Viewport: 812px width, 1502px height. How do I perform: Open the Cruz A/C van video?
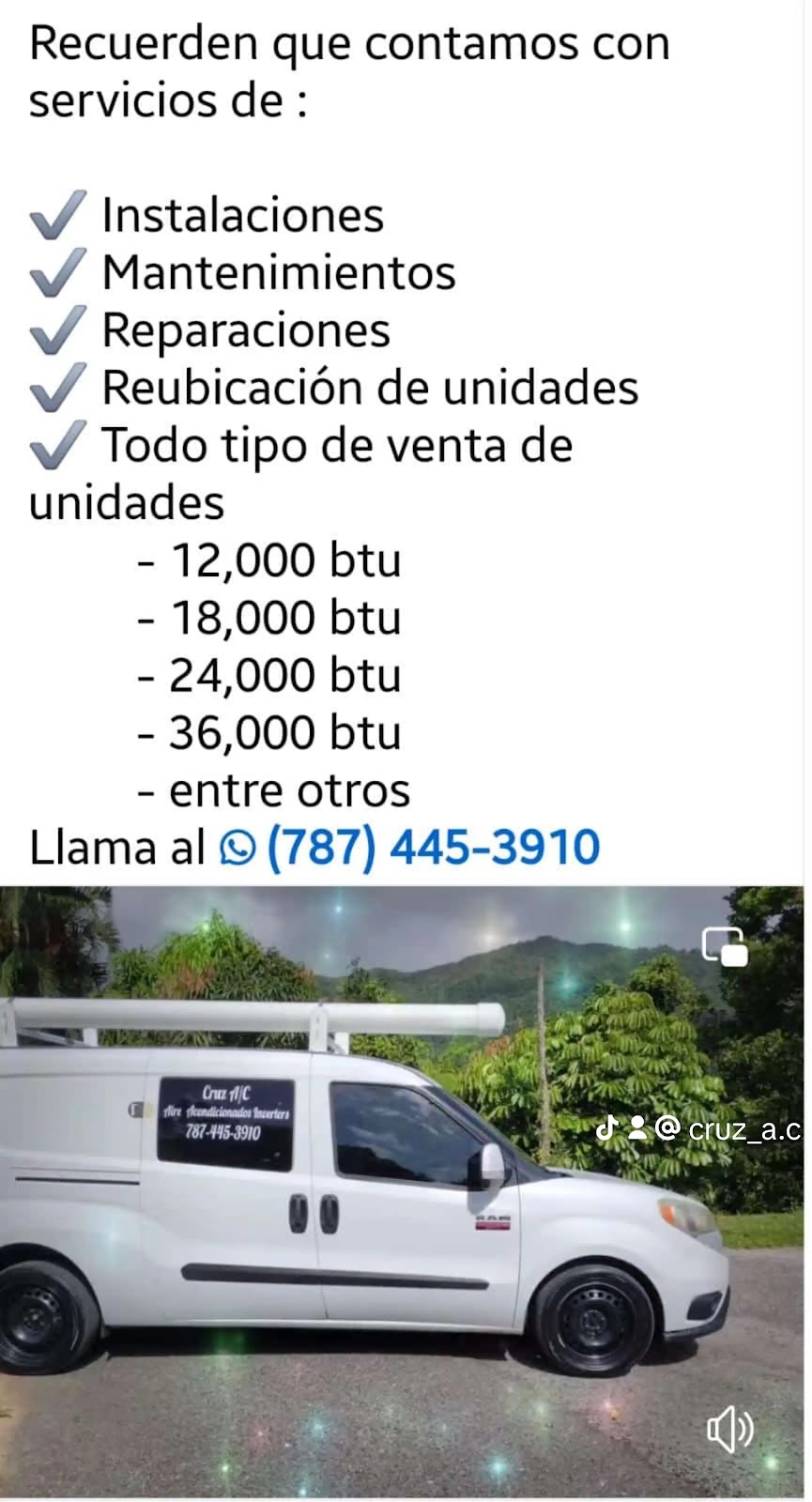[402, 1192]
